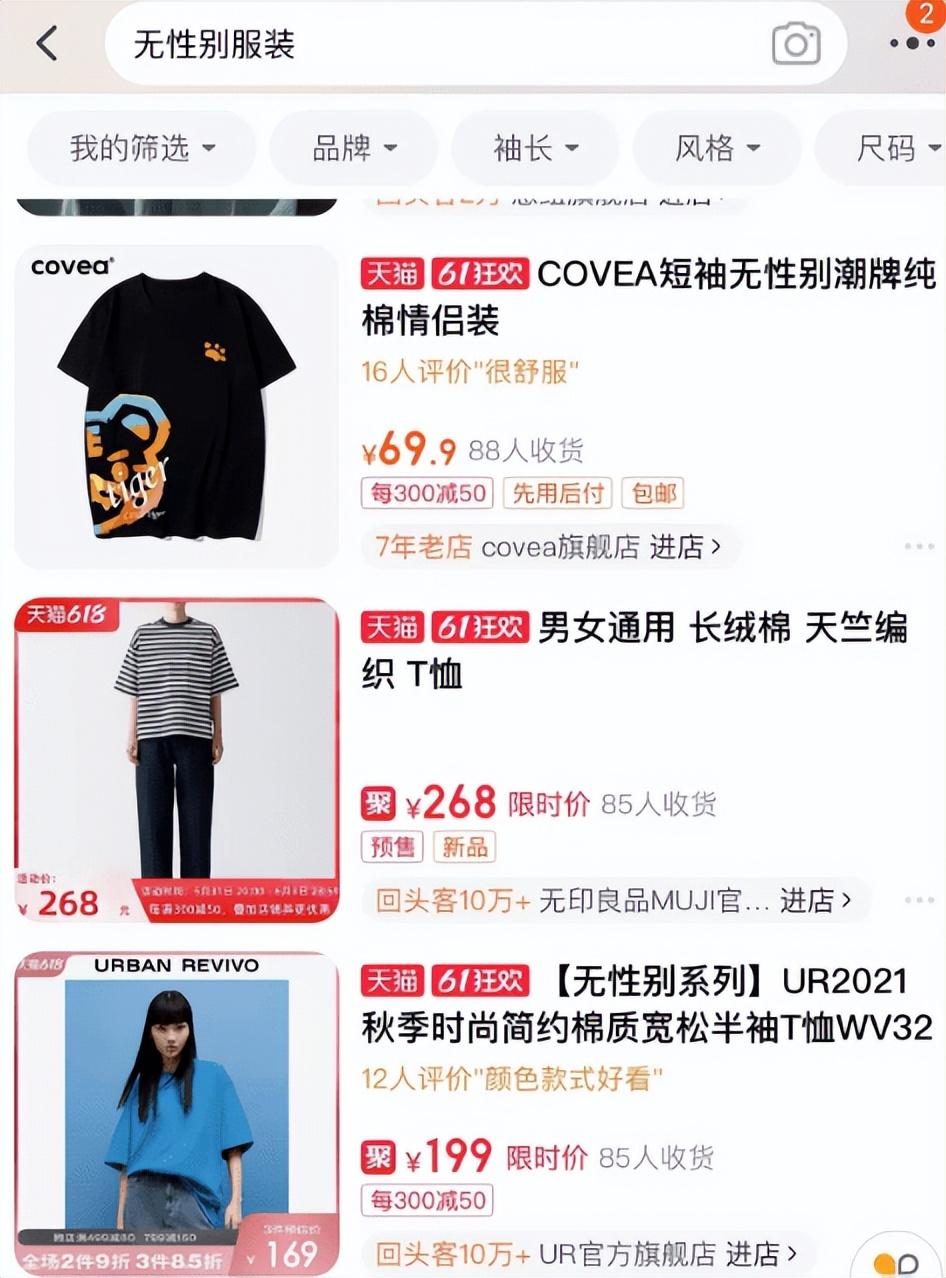Open the COVEA black tiger T-shirt product
946x1278 pixels.
pyautogui.click(x=177, y=406)
